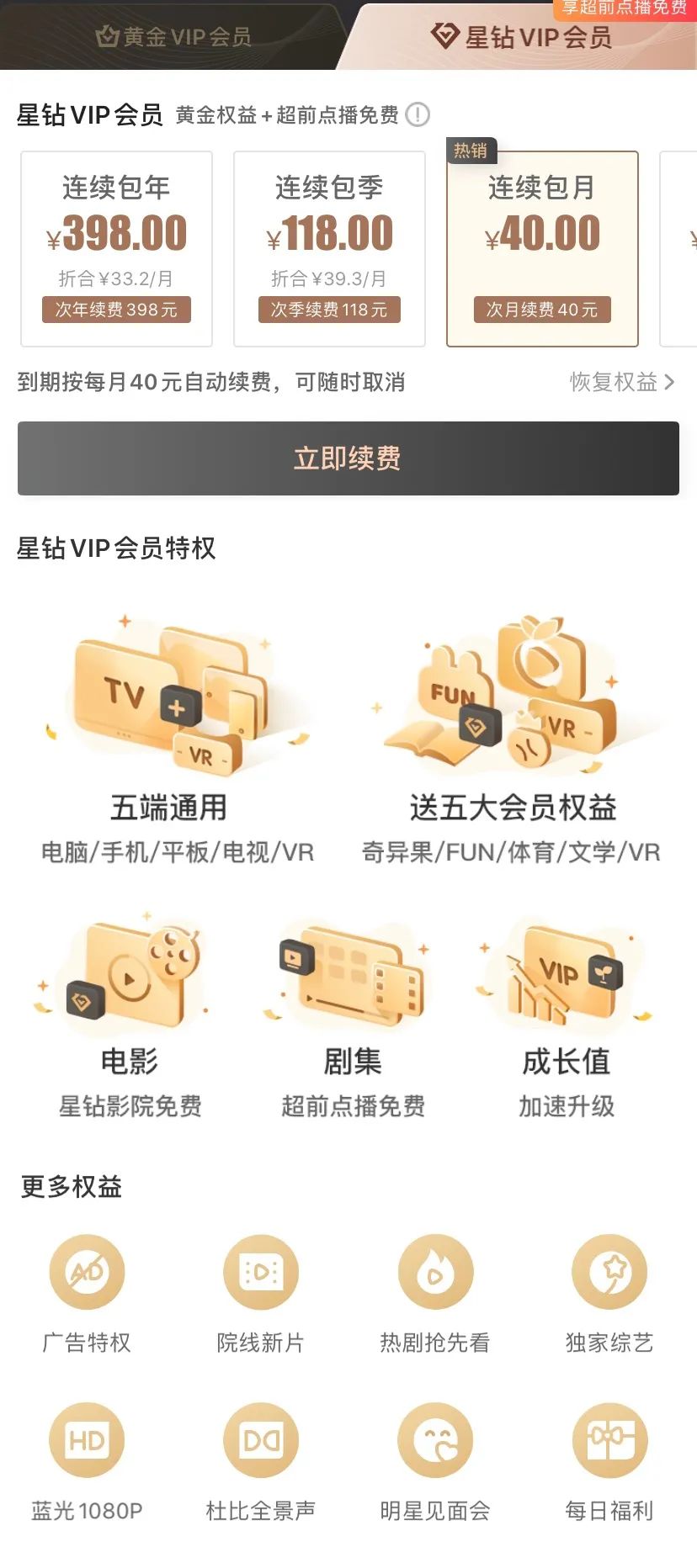This screenshot has height=1568, width=697.
Task: Open the 独家综艺 benefit
Action: (x=609, y=1272)
